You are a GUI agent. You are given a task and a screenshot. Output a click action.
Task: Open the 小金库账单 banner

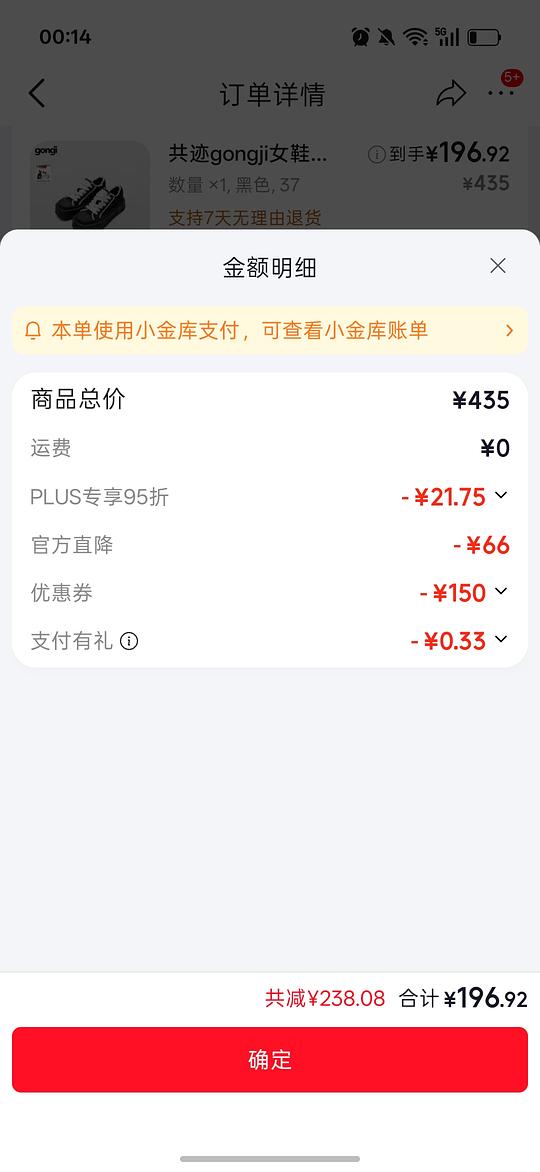coord(270,330)
